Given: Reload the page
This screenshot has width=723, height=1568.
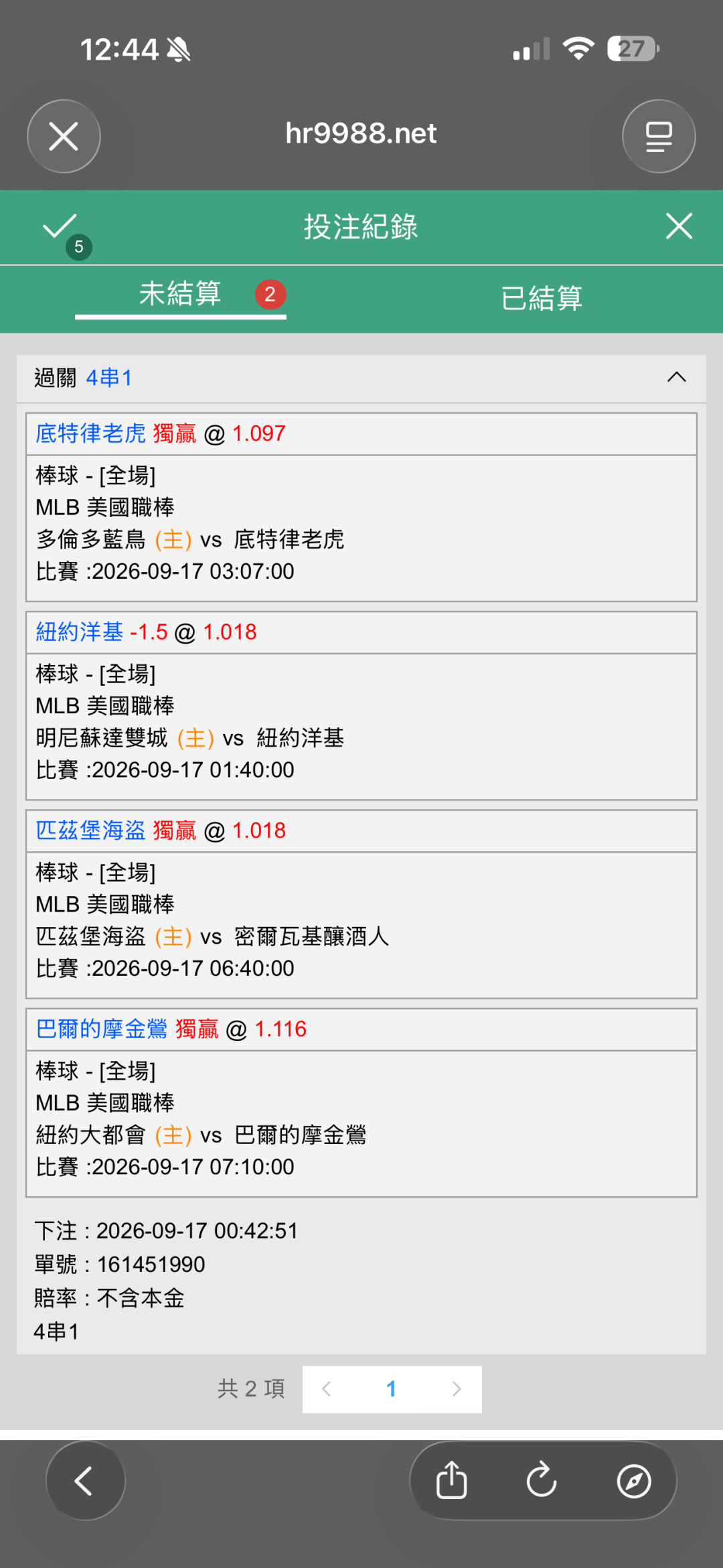Looking at the screenshot, I should coord(542,1480).
